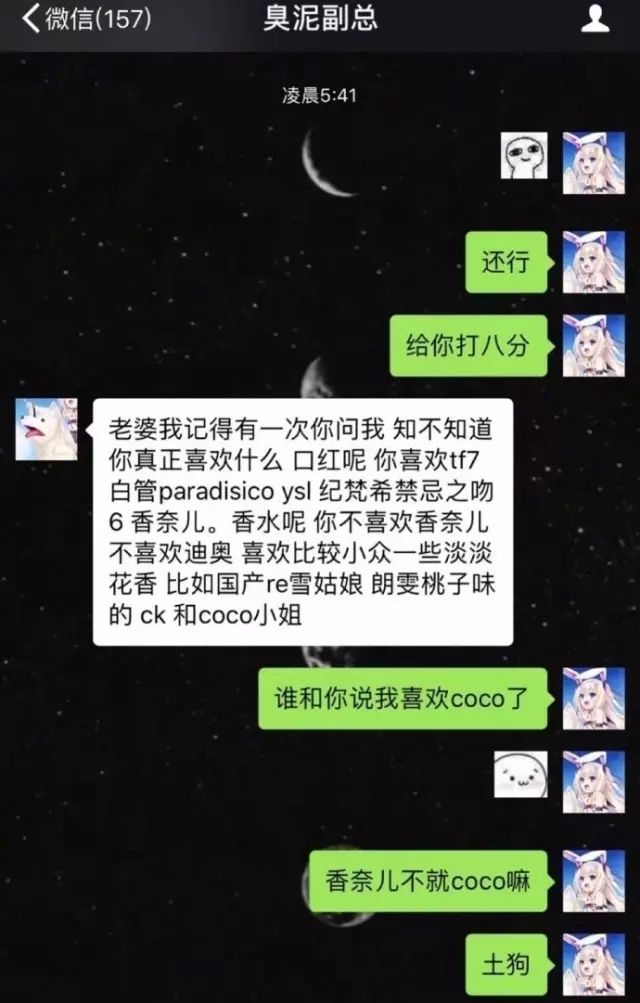View the sticker above the 还行 message
This screenshot has width=640, height=1003.
click(x=524, y=155)
